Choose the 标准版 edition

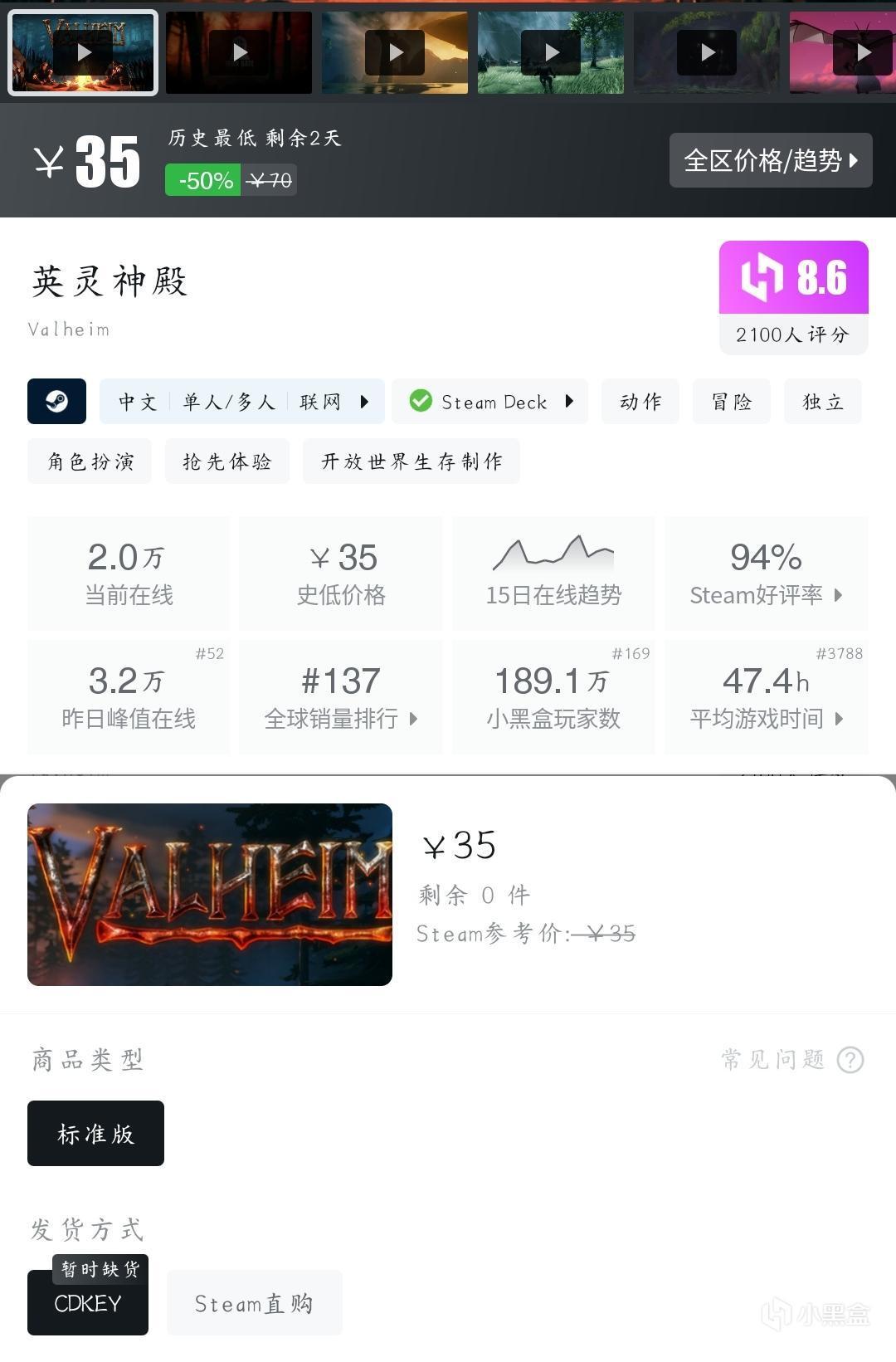point(95,1133)
